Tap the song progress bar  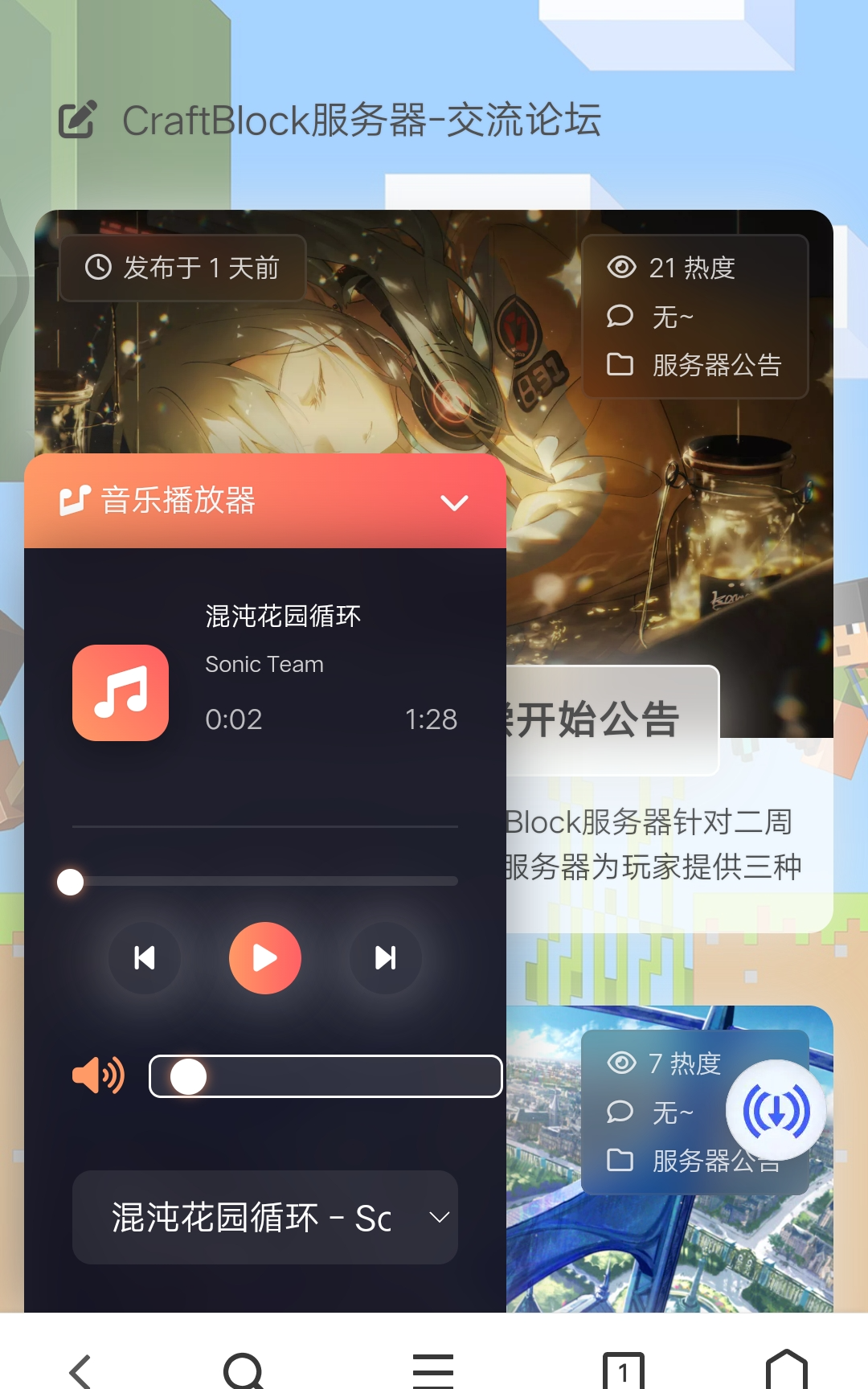pyautogui.click(x=265, y=882)
